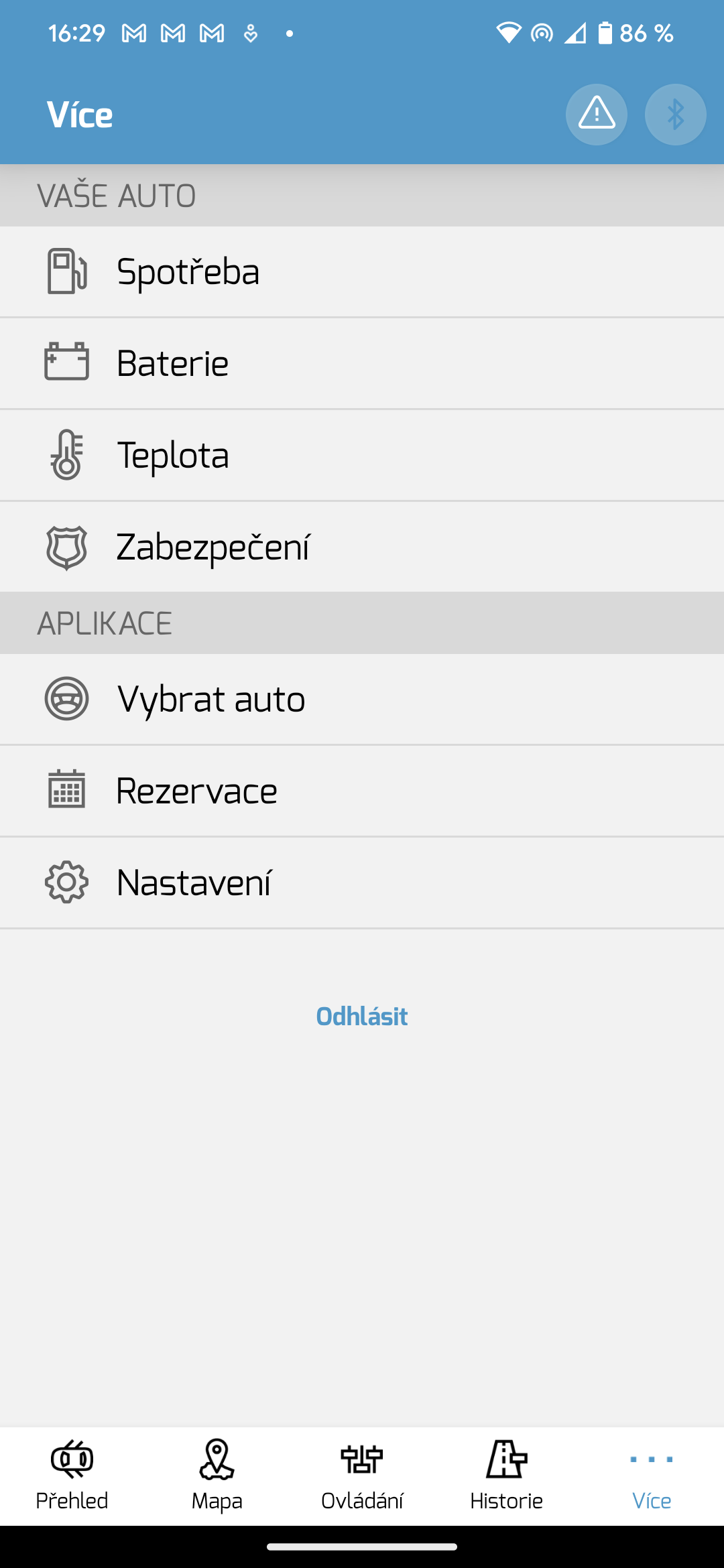
Task: Open the Rezervace row
Action: [x=362, y=791]
